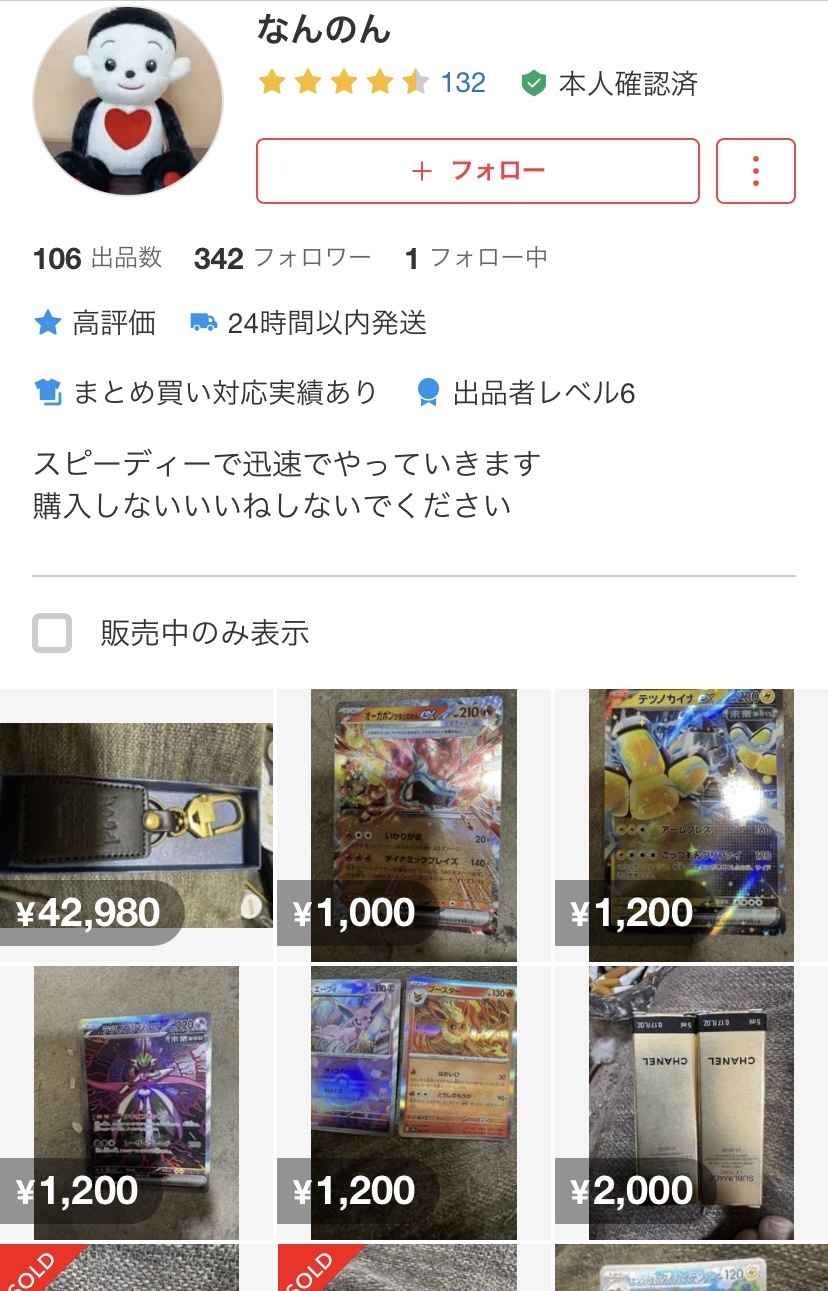Open the ¥1,000 Pokemon card listing
Viewport: 828px width, 1291px height.
pyautogui.click(x=413, y=823)
